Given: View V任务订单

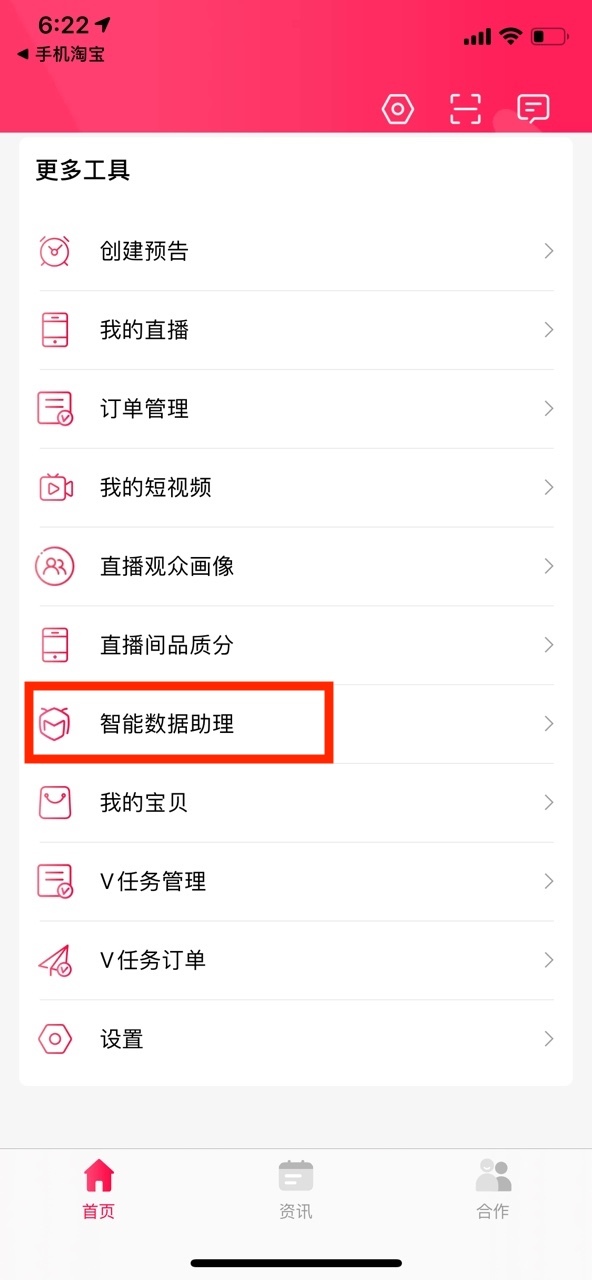Looking at the screenshot, I should click(296, 961).
